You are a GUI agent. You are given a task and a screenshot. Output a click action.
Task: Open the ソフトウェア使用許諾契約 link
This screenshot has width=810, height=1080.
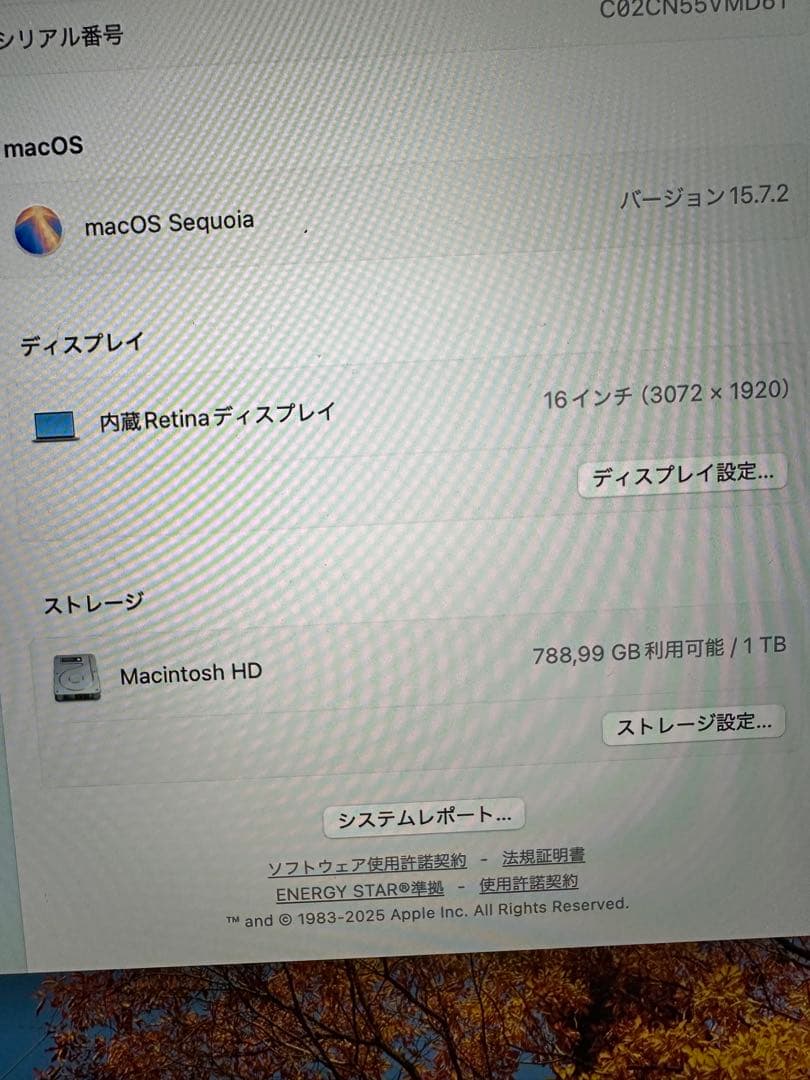pos(368,858)
